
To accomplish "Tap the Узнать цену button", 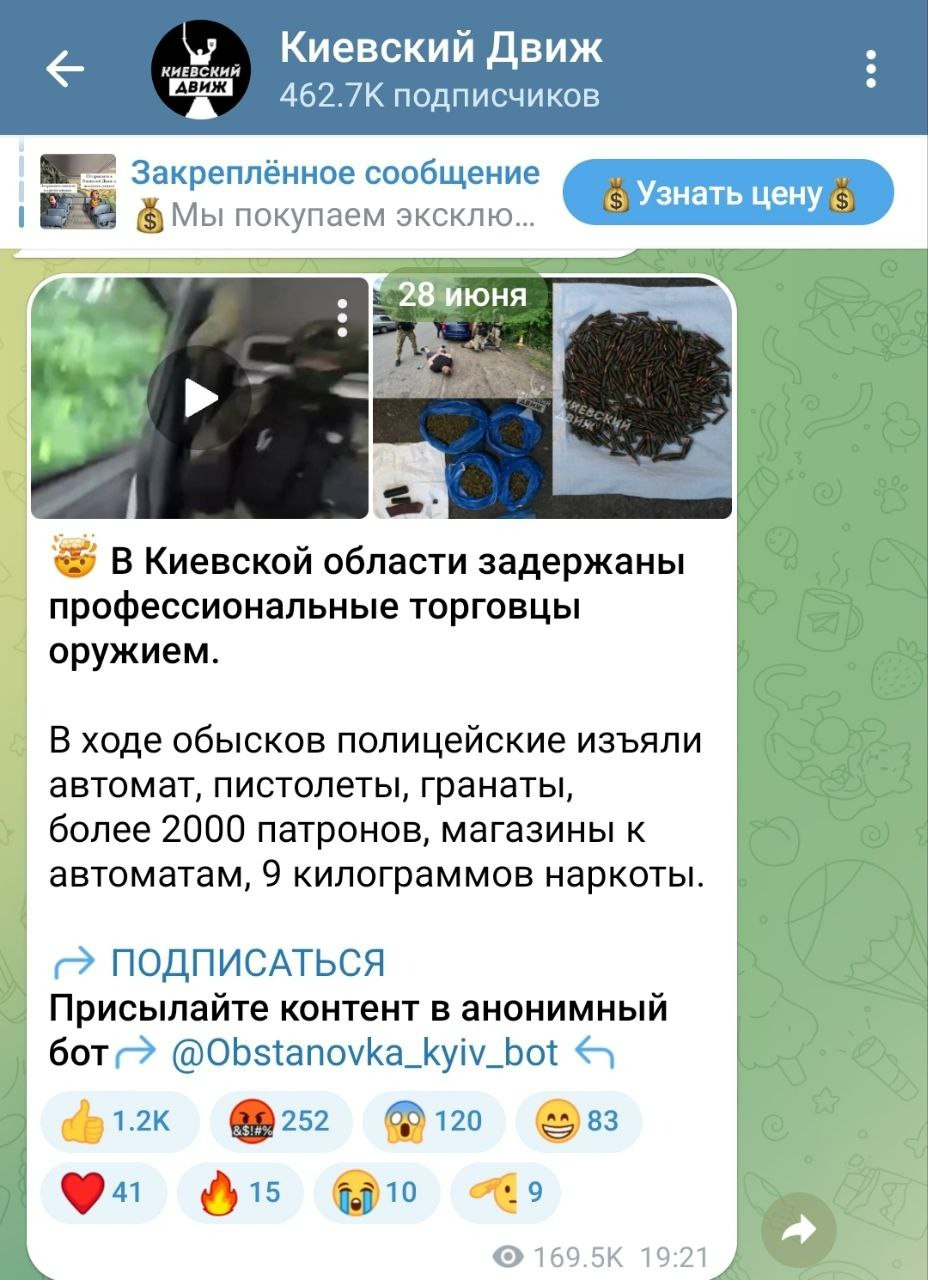I will tap(728, 192).
